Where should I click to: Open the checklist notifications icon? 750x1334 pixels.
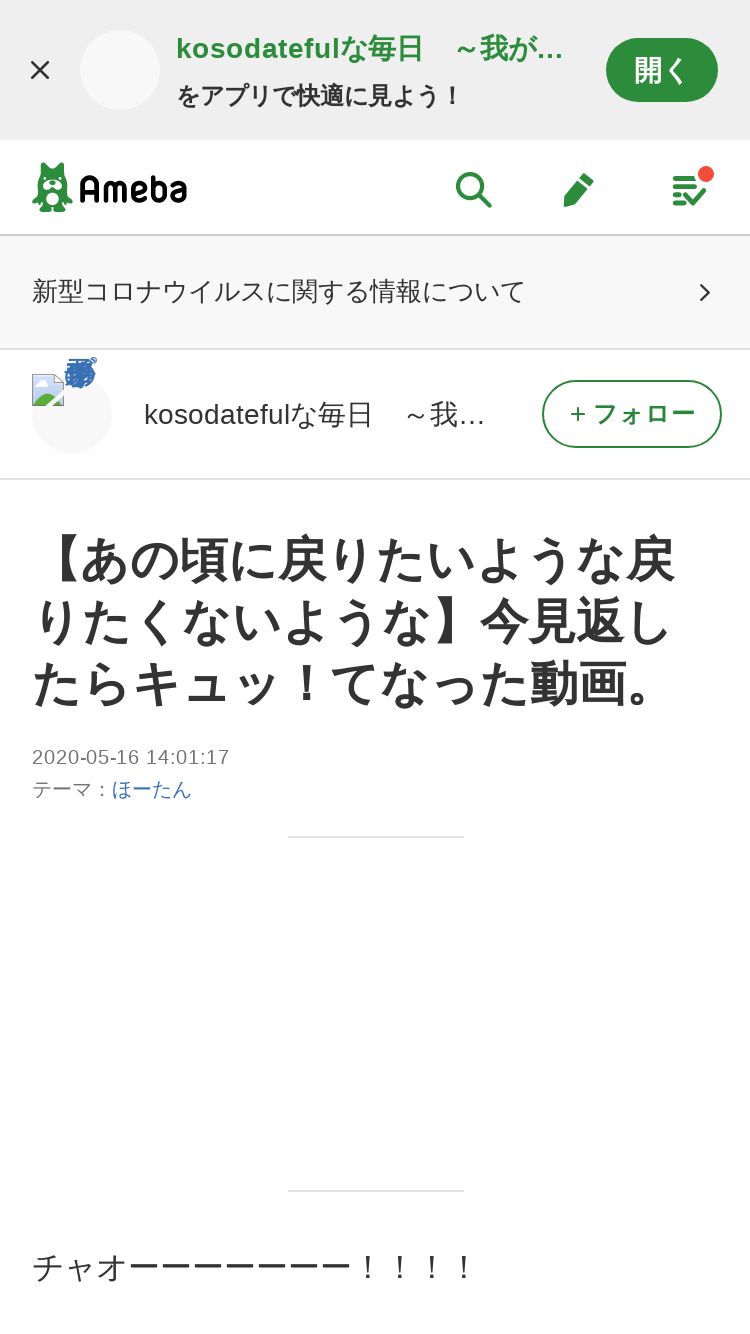[x=688, y=189]
